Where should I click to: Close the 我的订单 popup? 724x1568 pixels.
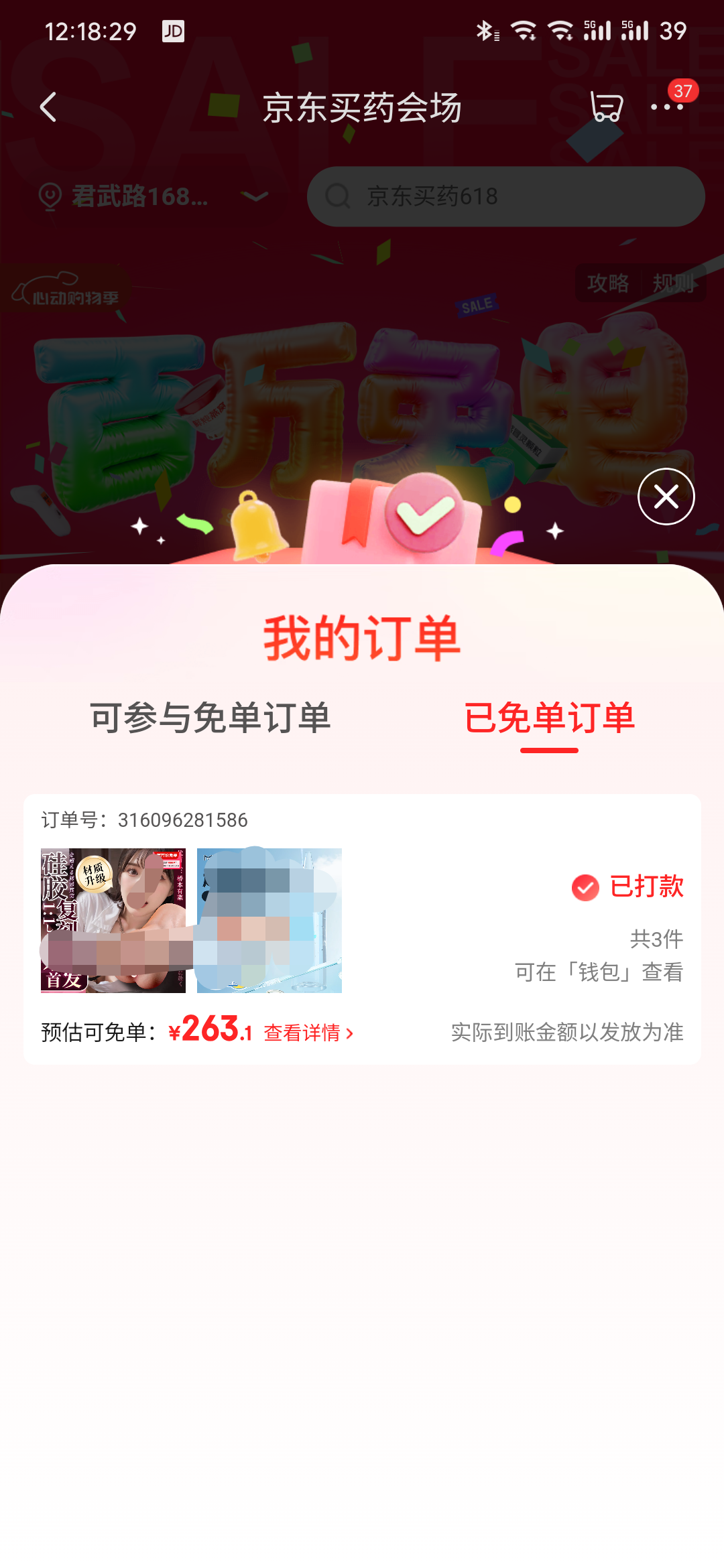666,497
